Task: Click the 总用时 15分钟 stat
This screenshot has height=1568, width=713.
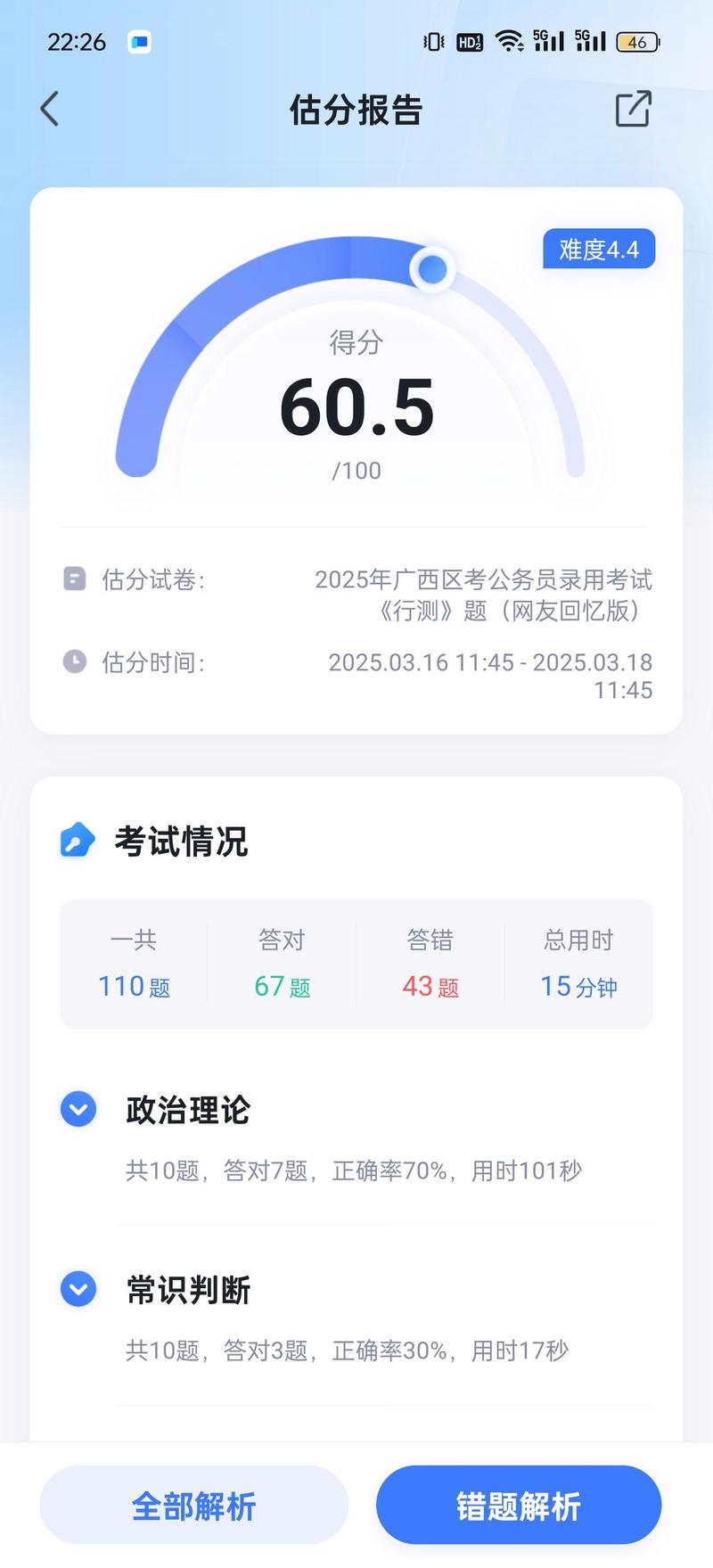Action: 578,965
